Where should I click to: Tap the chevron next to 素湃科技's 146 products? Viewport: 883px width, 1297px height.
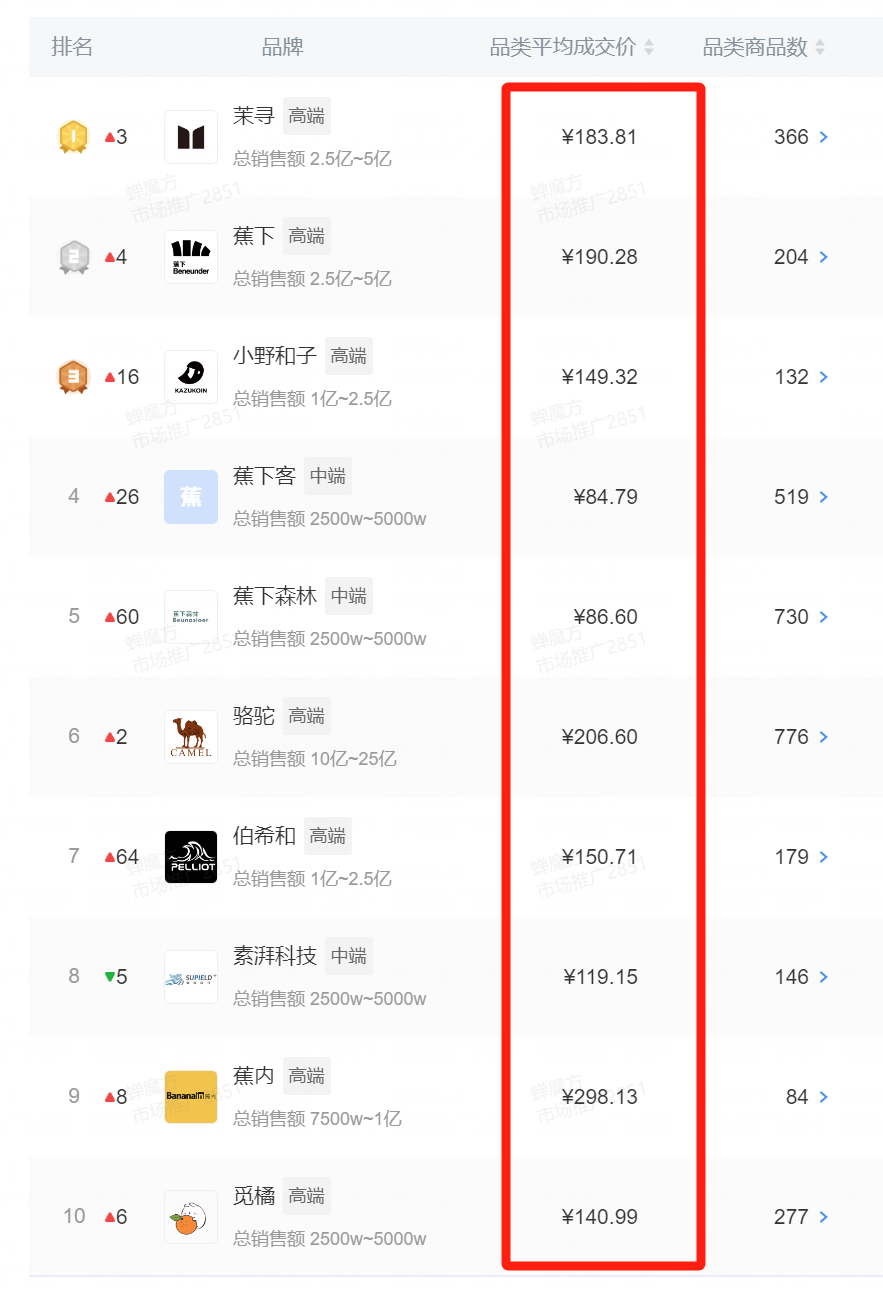click(824, 977)
